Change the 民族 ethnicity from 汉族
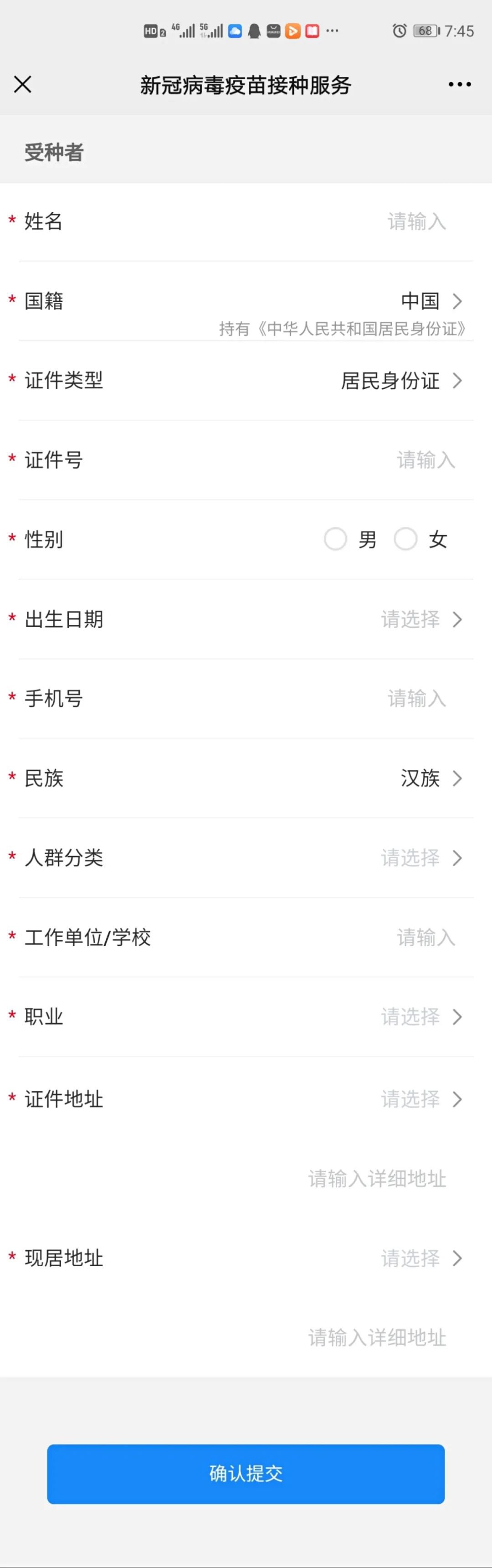The height and width of the screenshot is (1568, 492). point(430,779)
